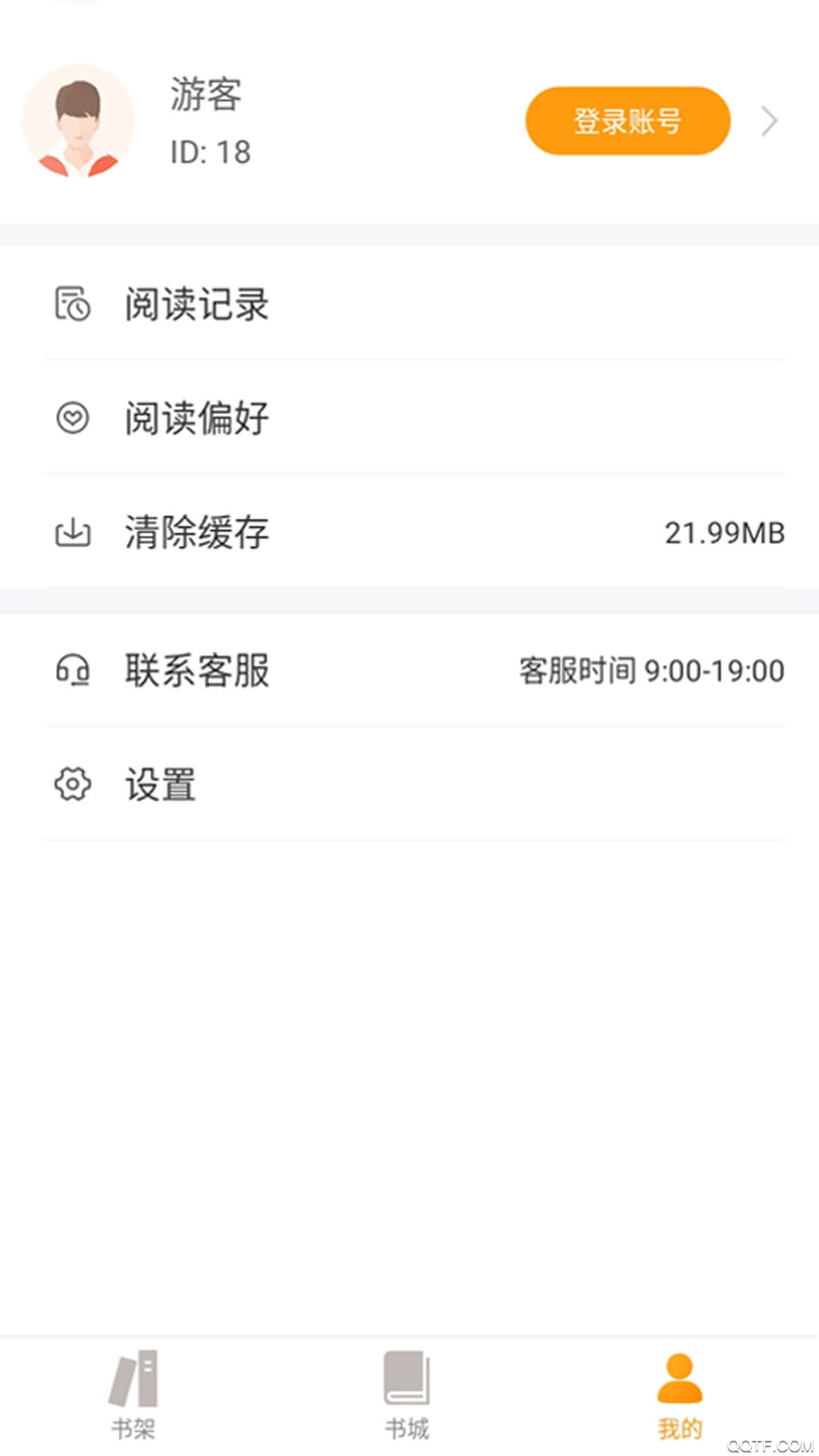Viewport: 819px width, 1456px height.
Task: Tap the 21.99MB cache size text
Action: 723,532
